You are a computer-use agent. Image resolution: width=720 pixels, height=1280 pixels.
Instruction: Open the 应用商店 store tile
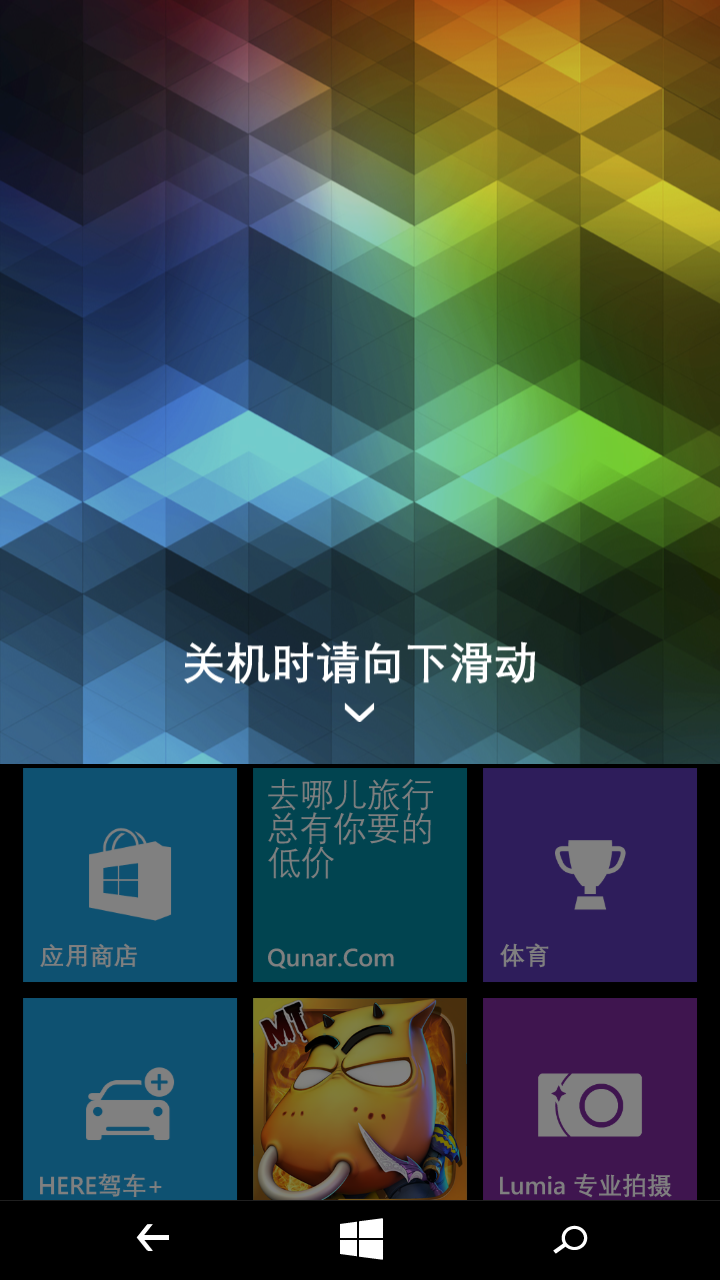click(130, 875)
